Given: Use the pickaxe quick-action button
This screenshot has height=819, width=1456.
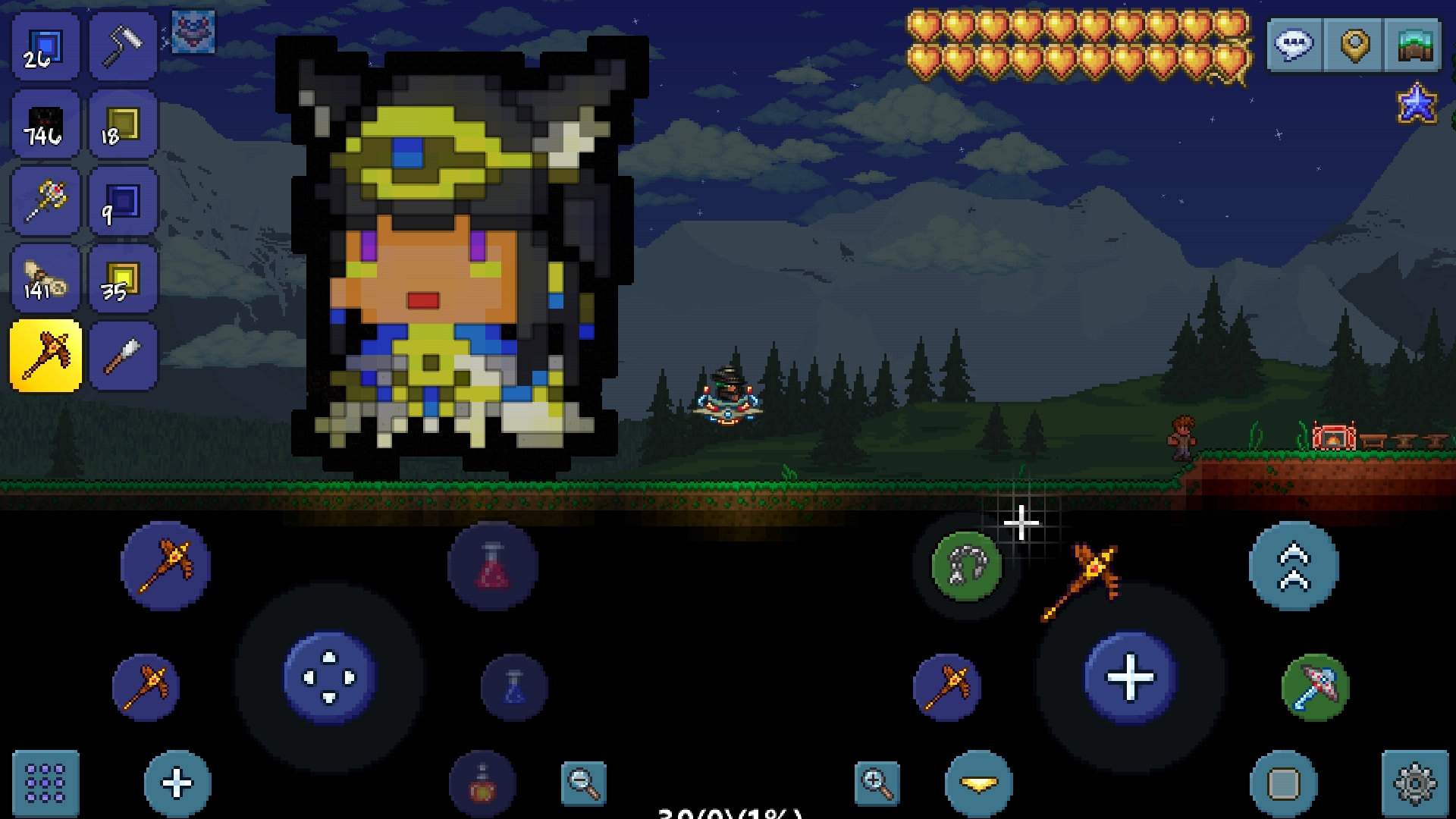Looking at the screenshot, I should (x=1315, y=687).
